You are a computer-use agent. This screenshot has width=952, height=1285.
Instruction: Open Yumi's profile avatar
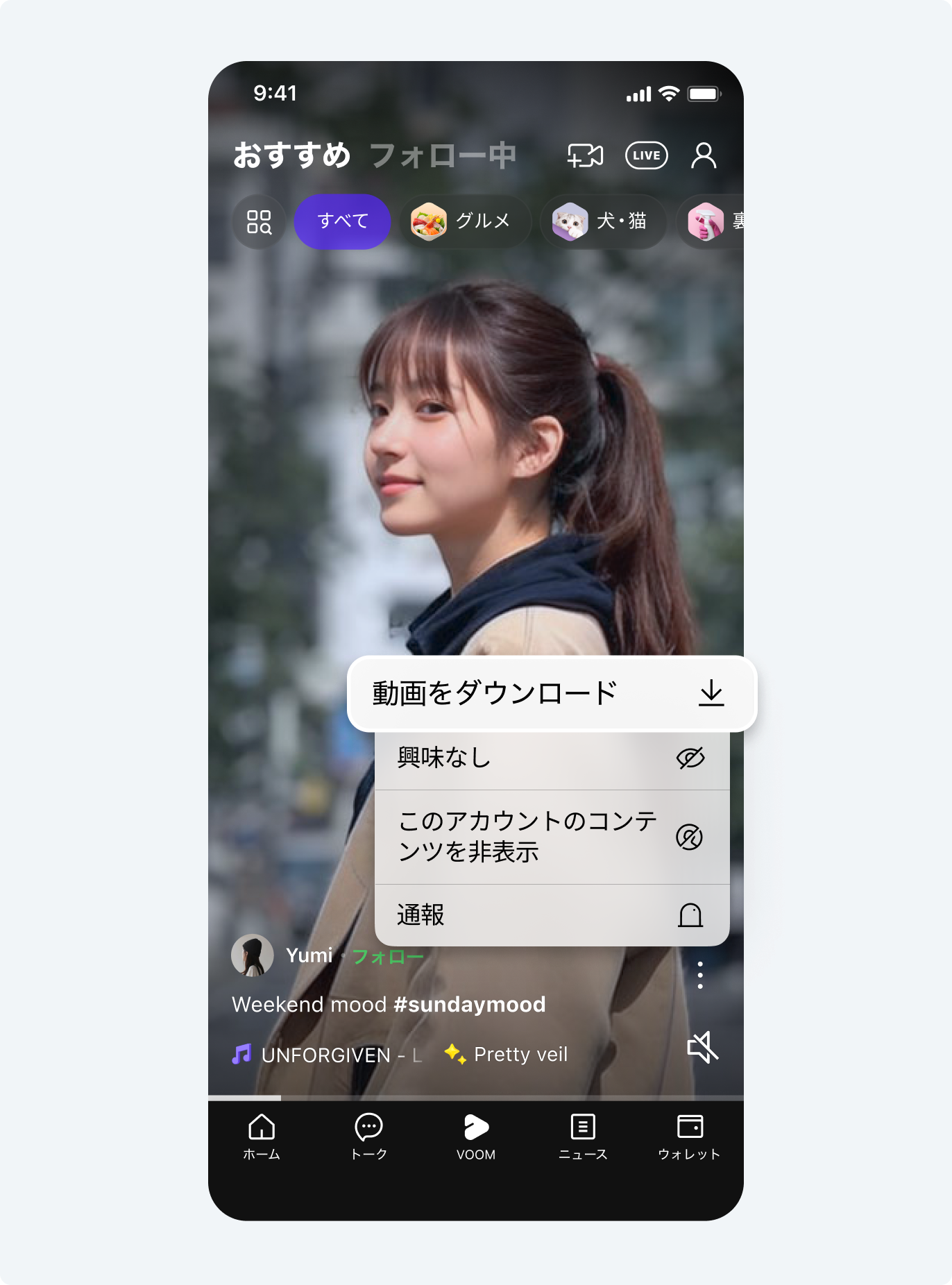(x=252, y=955)
